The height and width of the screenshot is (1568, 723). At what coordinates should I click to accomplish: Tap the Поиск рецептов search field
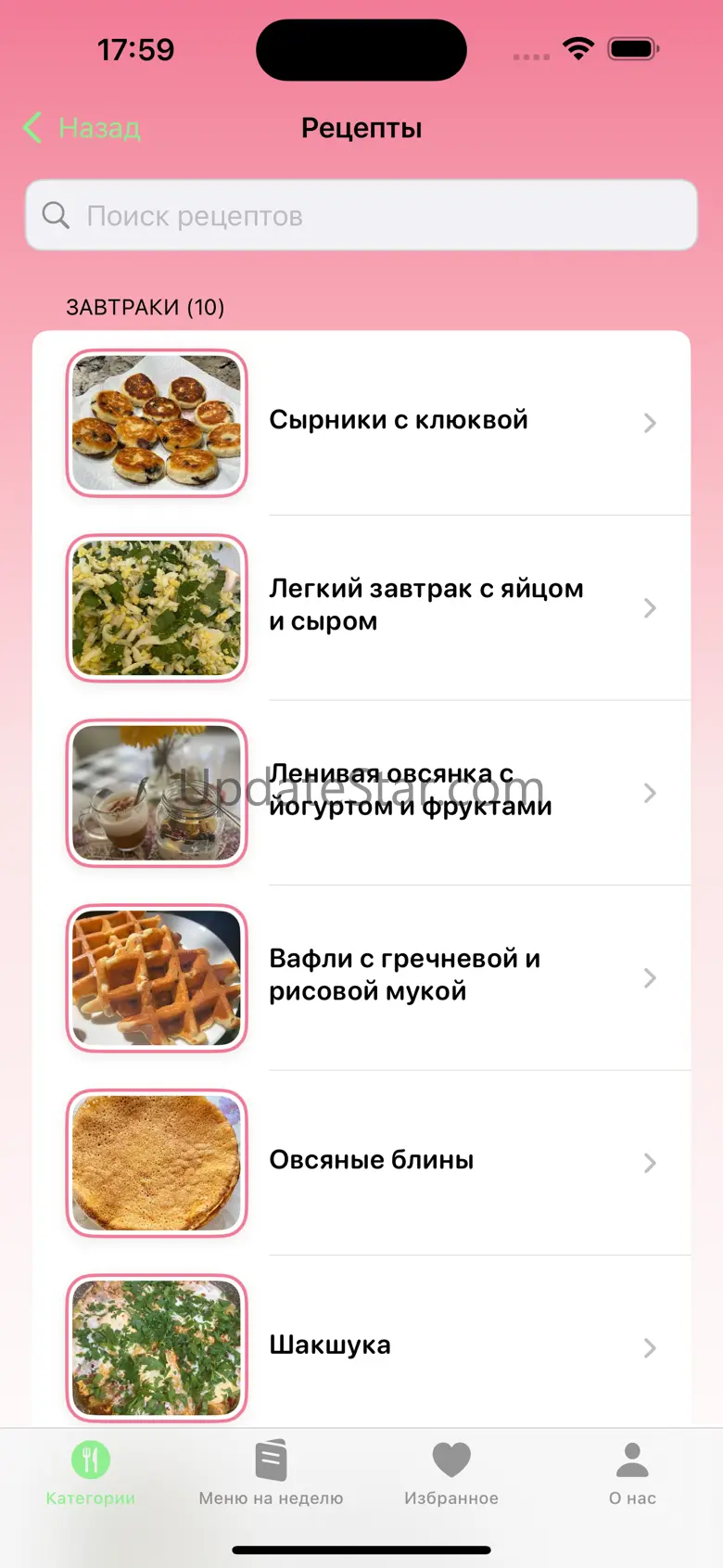361,216
